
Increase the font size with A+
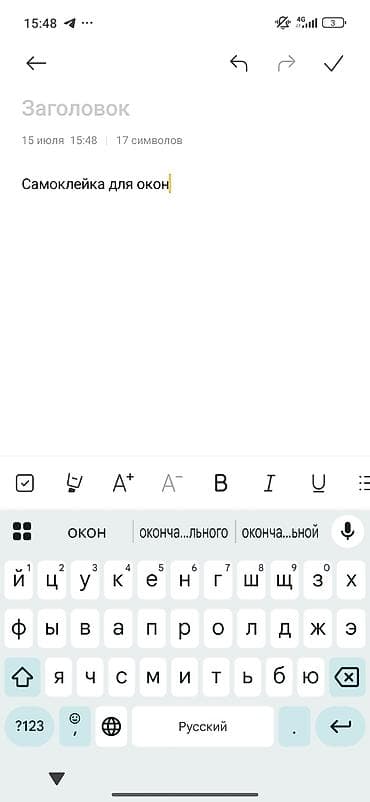(x=123, y=483)
